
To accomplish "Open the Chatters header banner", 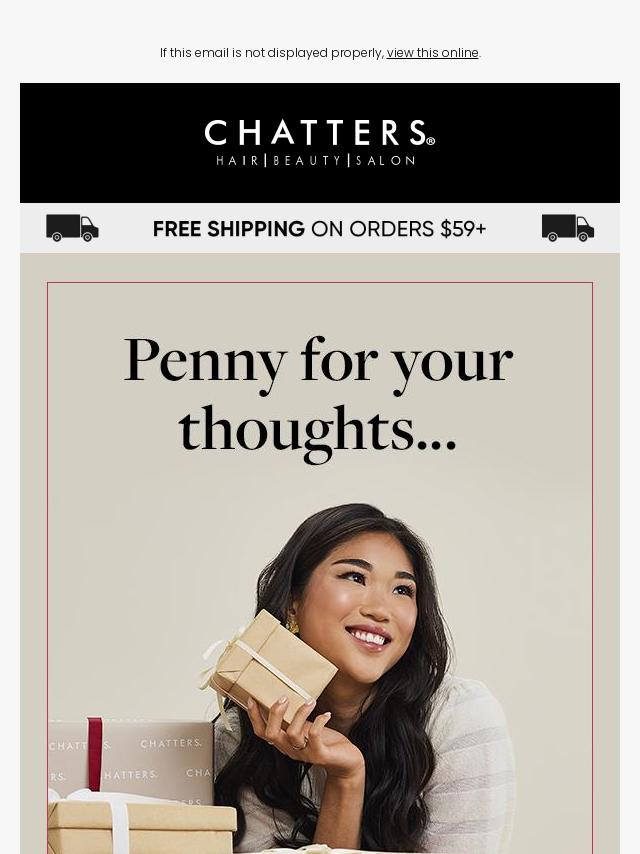I will pyautogui.click(x=320, y=143).
